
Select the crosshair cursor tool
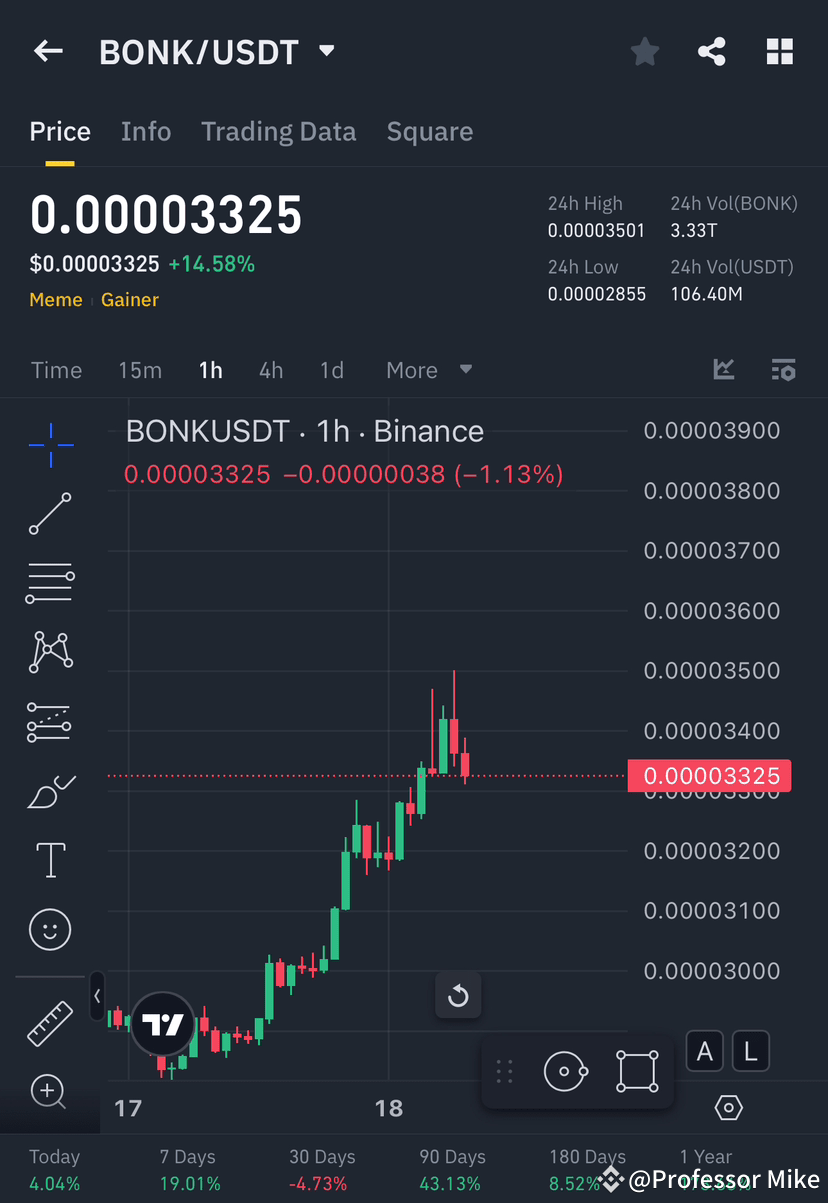coord(50,445)
